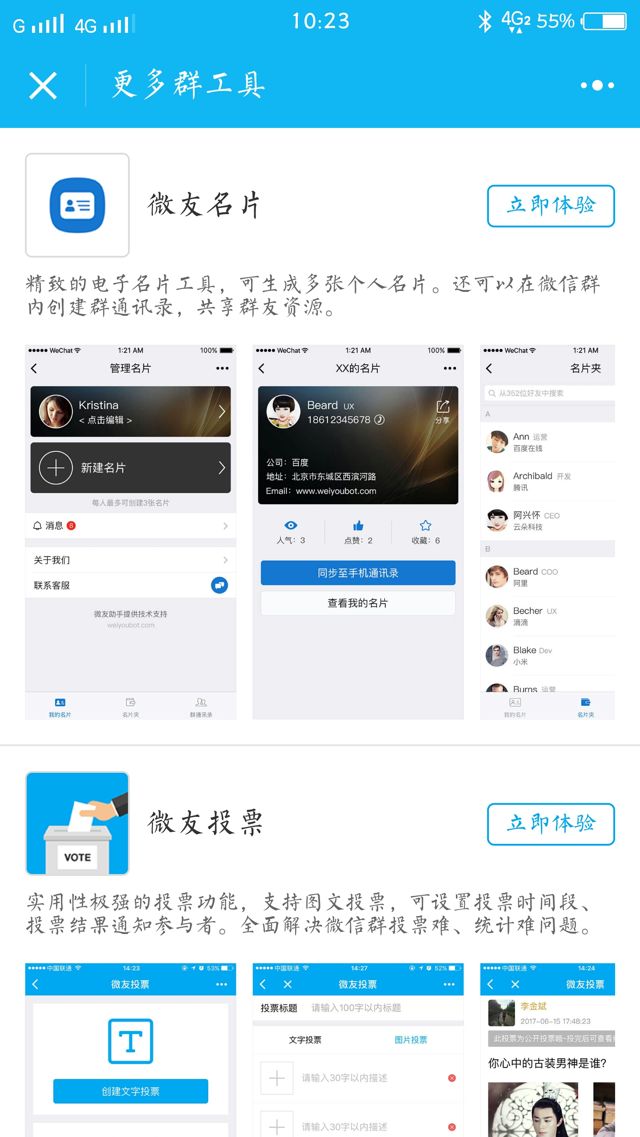
Task: Open the three-dot overflow menu
Action: 596,86
